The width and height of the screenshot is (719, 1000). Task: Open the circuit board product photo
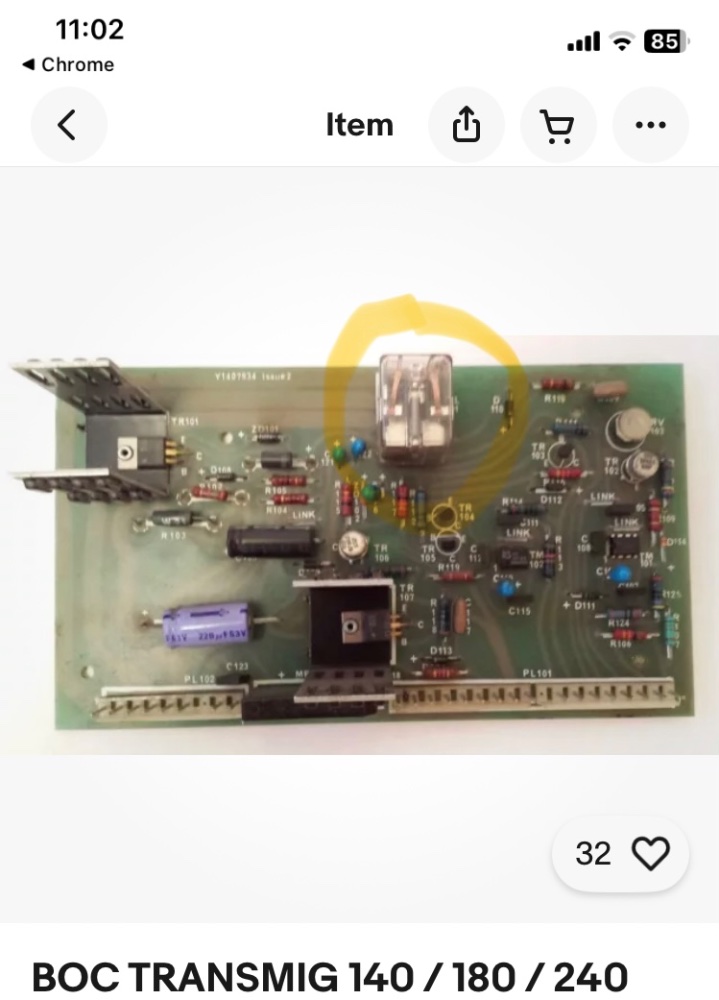click(x=359, y=540)
